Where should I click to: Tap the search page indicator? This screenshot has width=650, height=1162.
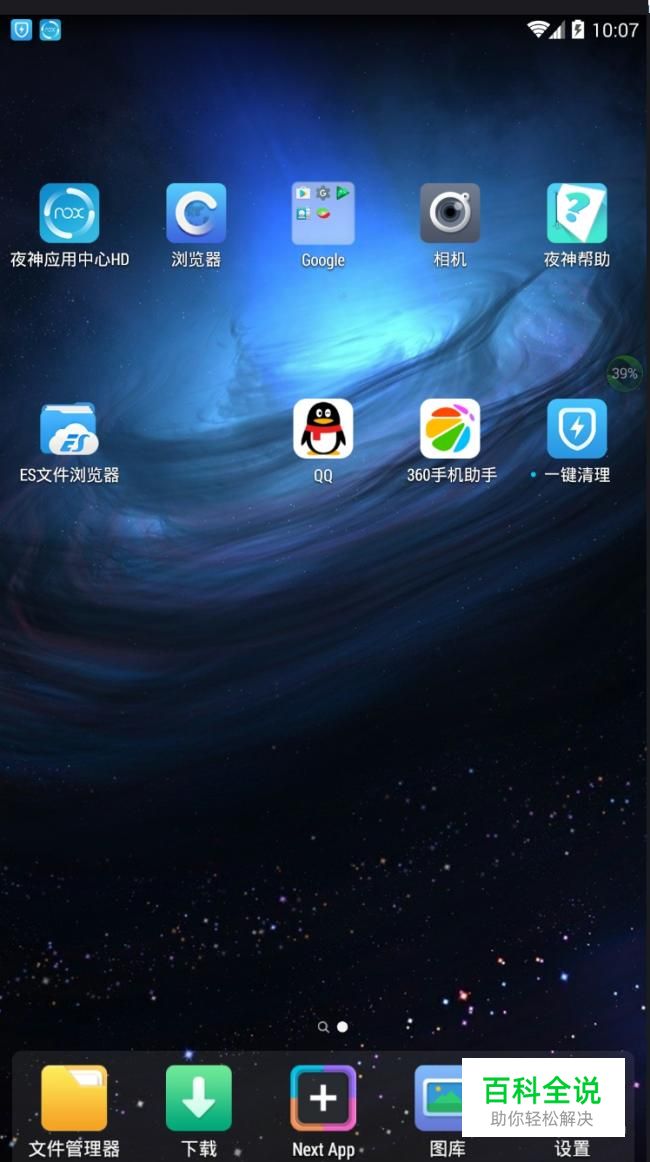click(323, 1027)
